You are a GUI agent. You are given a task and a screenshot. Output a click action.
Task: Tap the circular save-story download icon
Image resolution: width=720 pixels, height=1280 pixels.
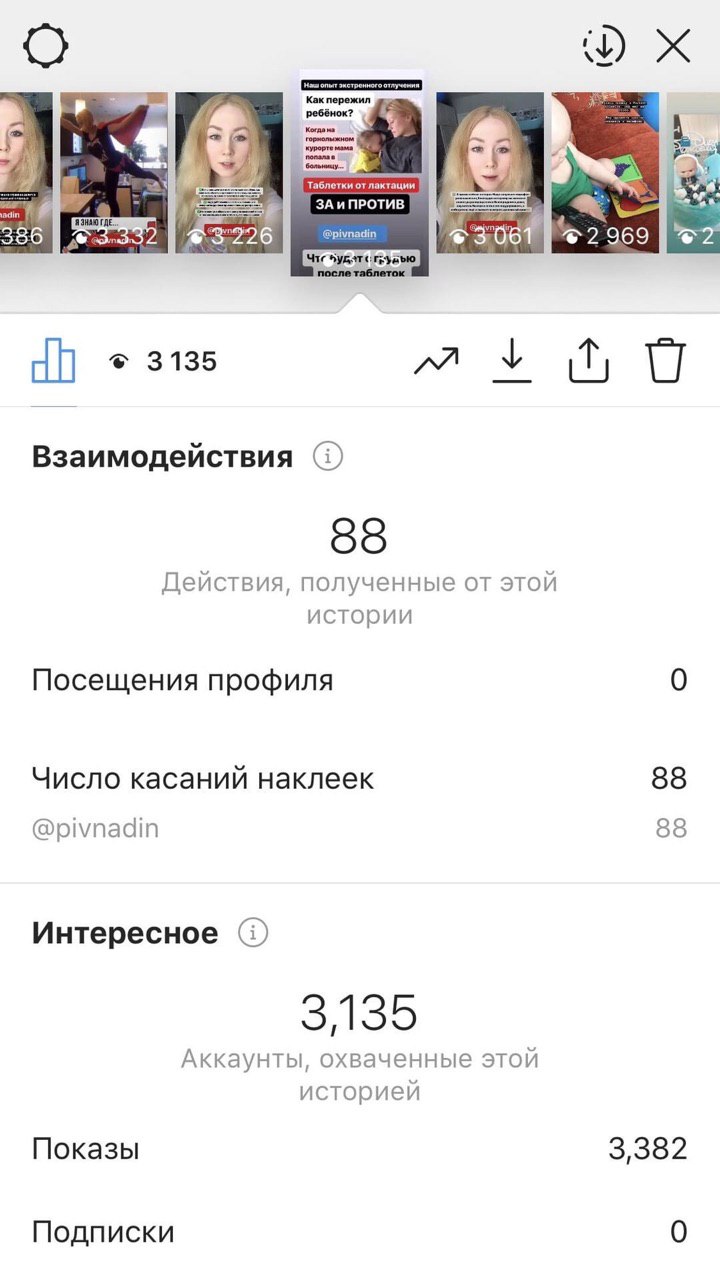pos(603,46)
